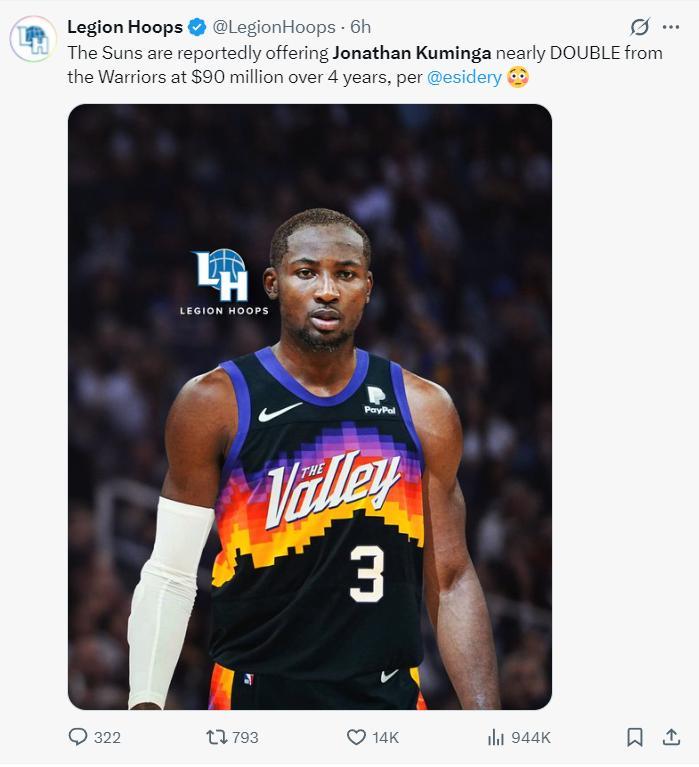Open the @esidery mention link
699x767 pixels.
(463, 77)
